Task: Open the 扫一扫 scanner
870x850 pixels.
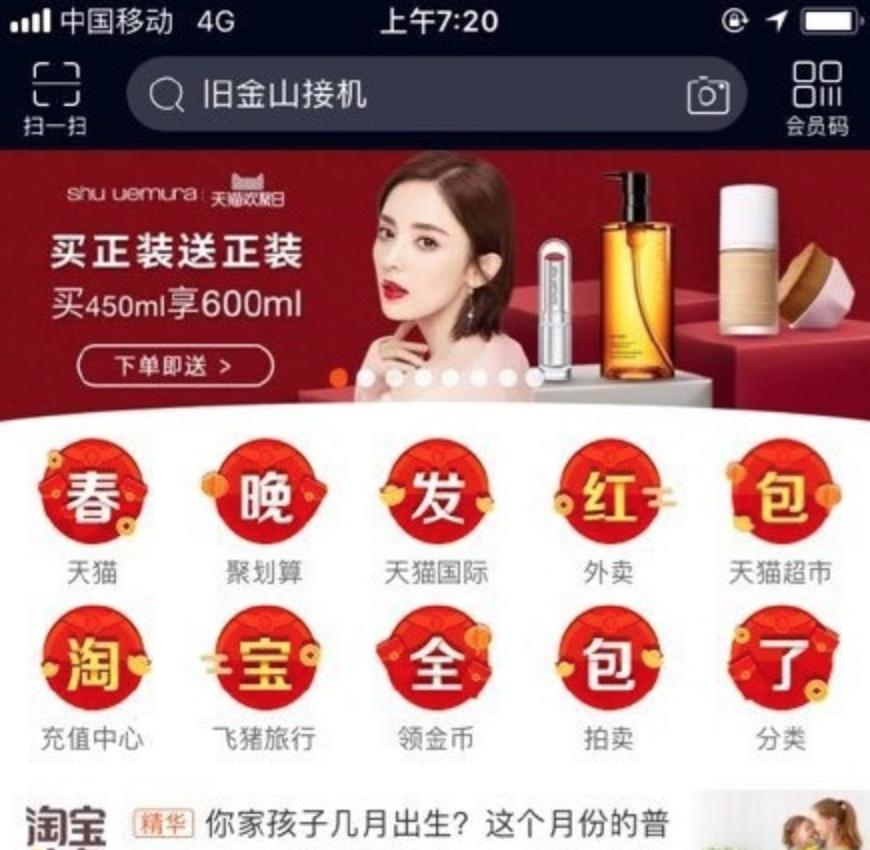Action: coord(55,97)
